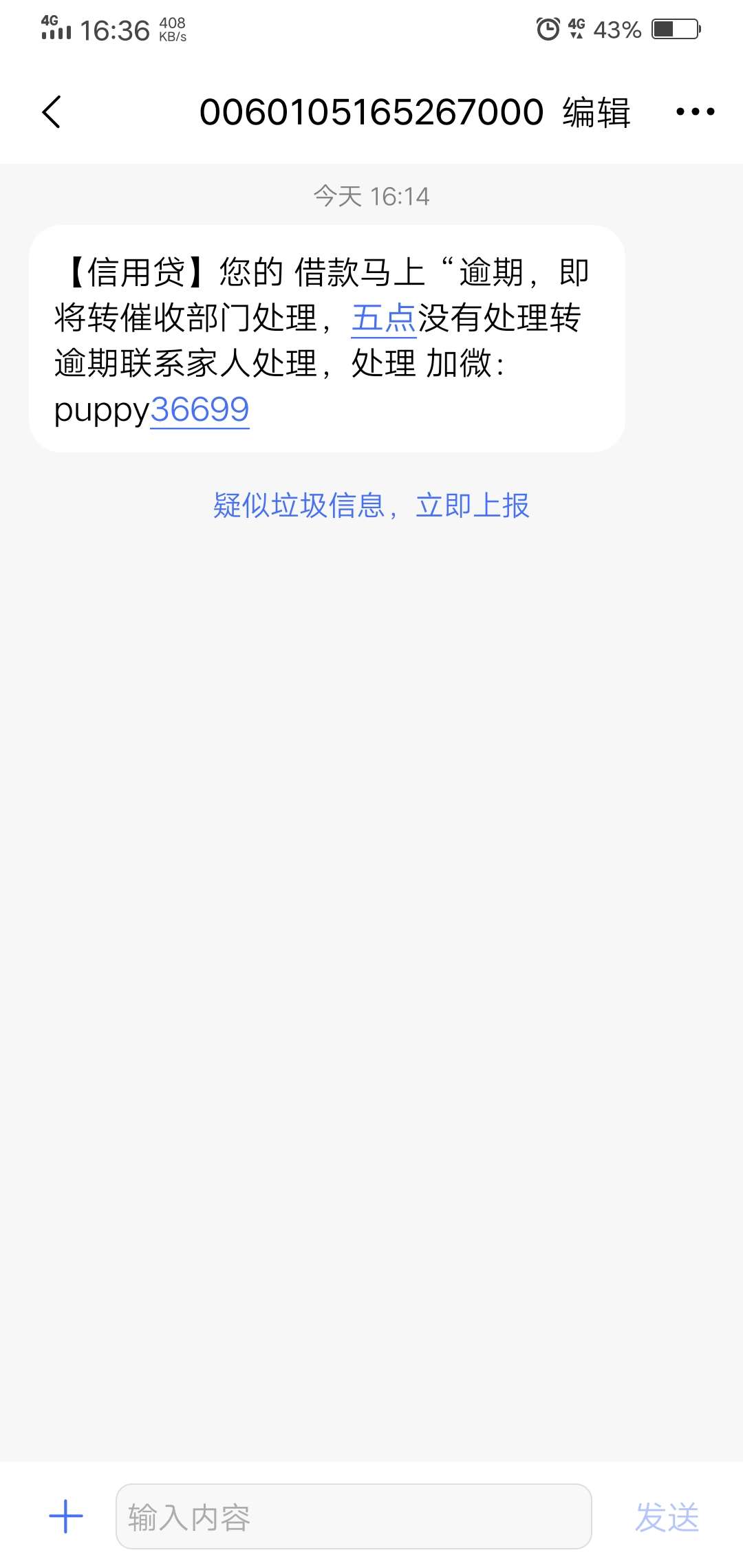The height and width of the screenshot is (1568, 743).
Task: Open the plus attachment button
Action: [66, 1516]
